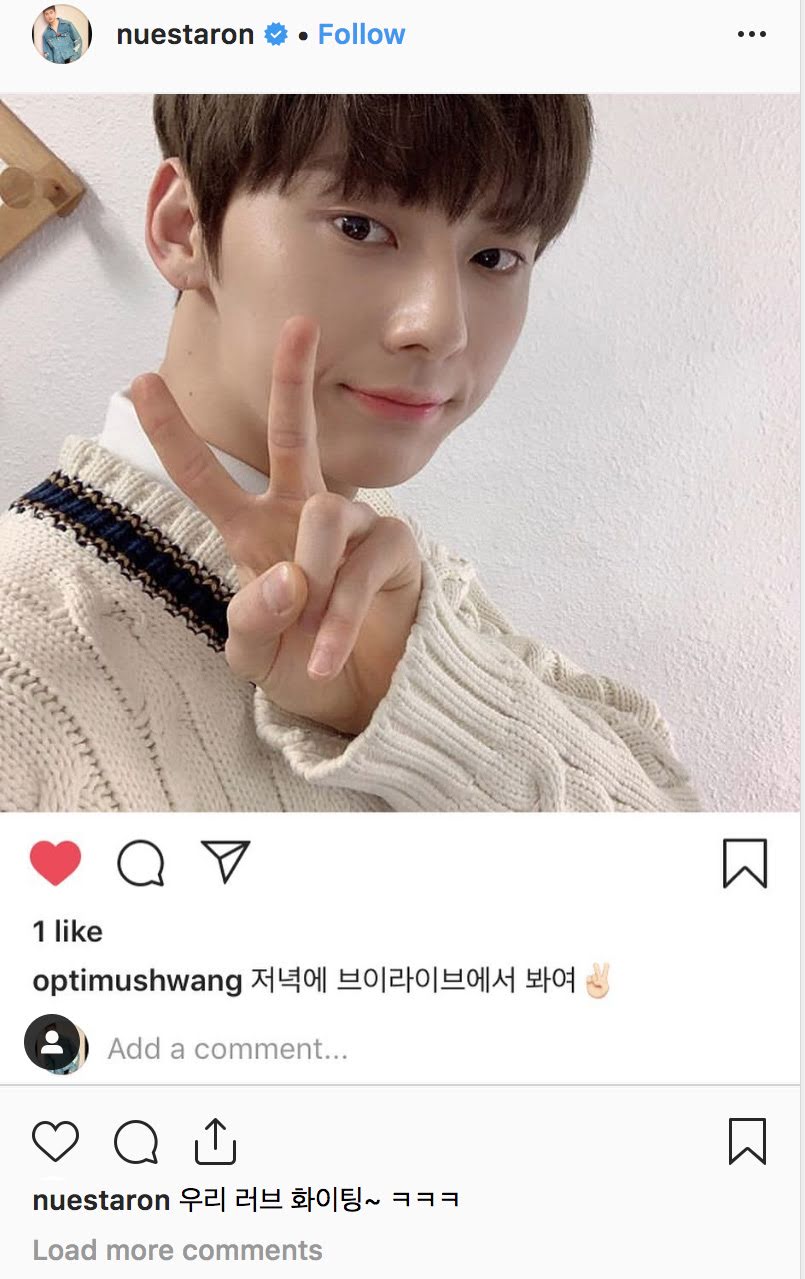Unlike the post via the red heart
This screenshot has height=1279, width=805.
[55, 863]
